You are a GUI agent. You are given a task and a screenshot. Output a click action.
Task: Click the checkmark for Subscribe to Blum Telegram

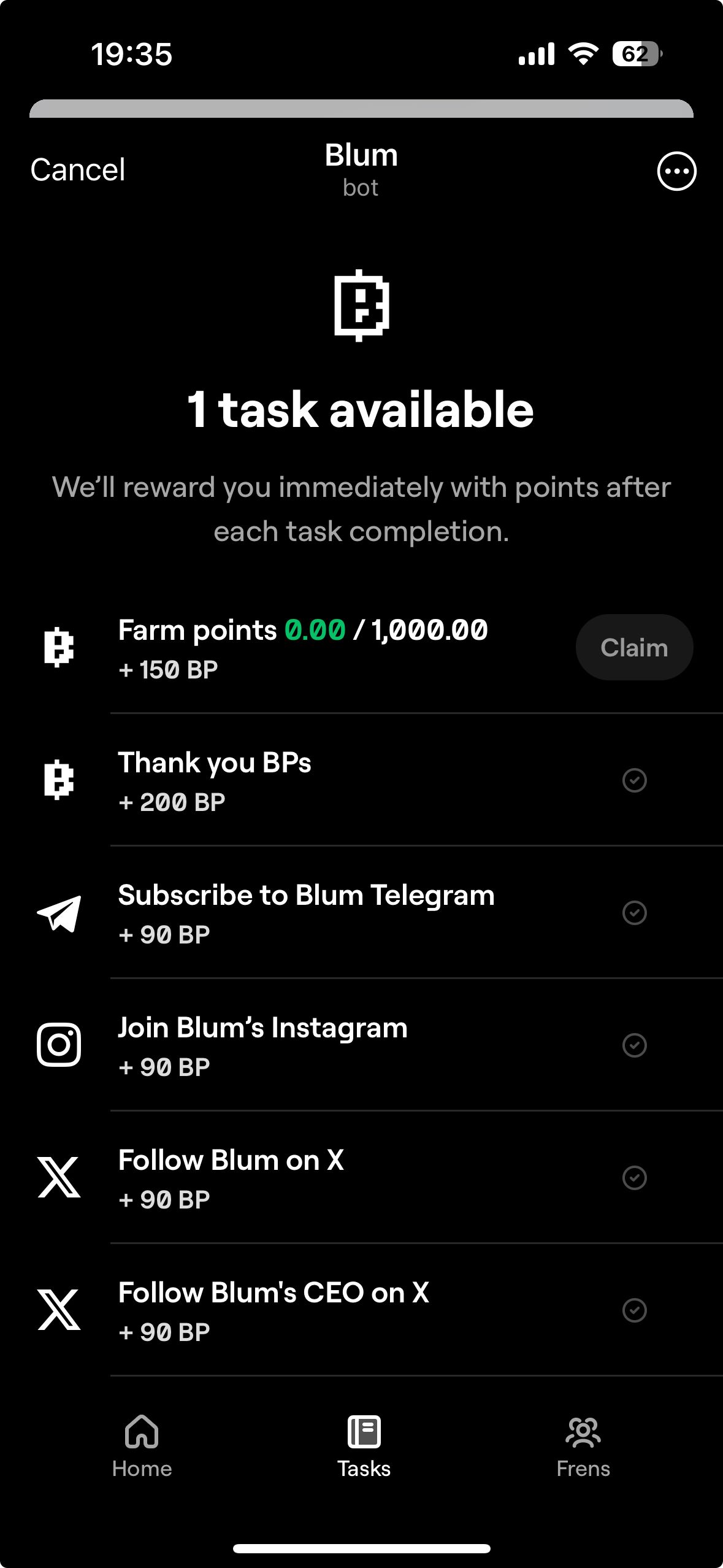tap(634, 913)
